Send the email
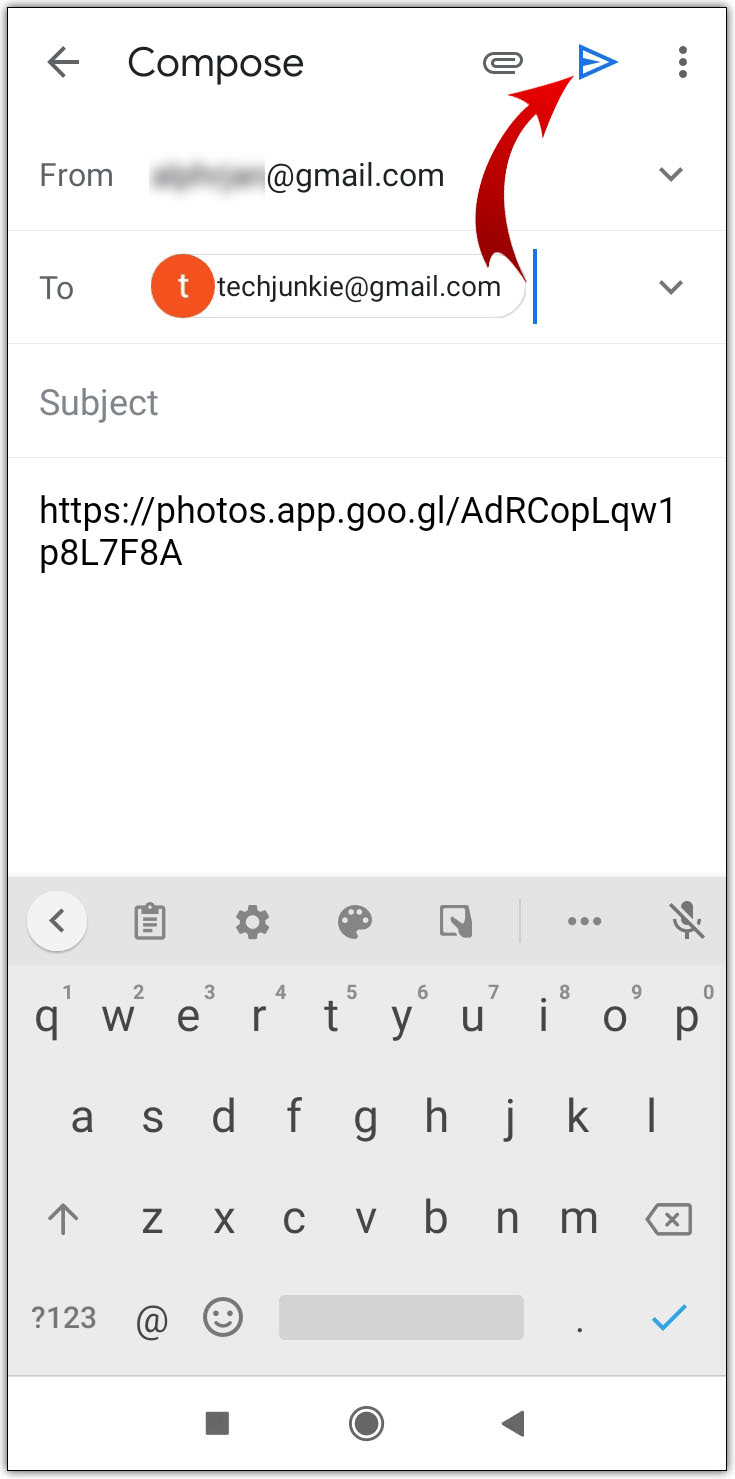Screen dimensions: 735x1479 point(597,63)
